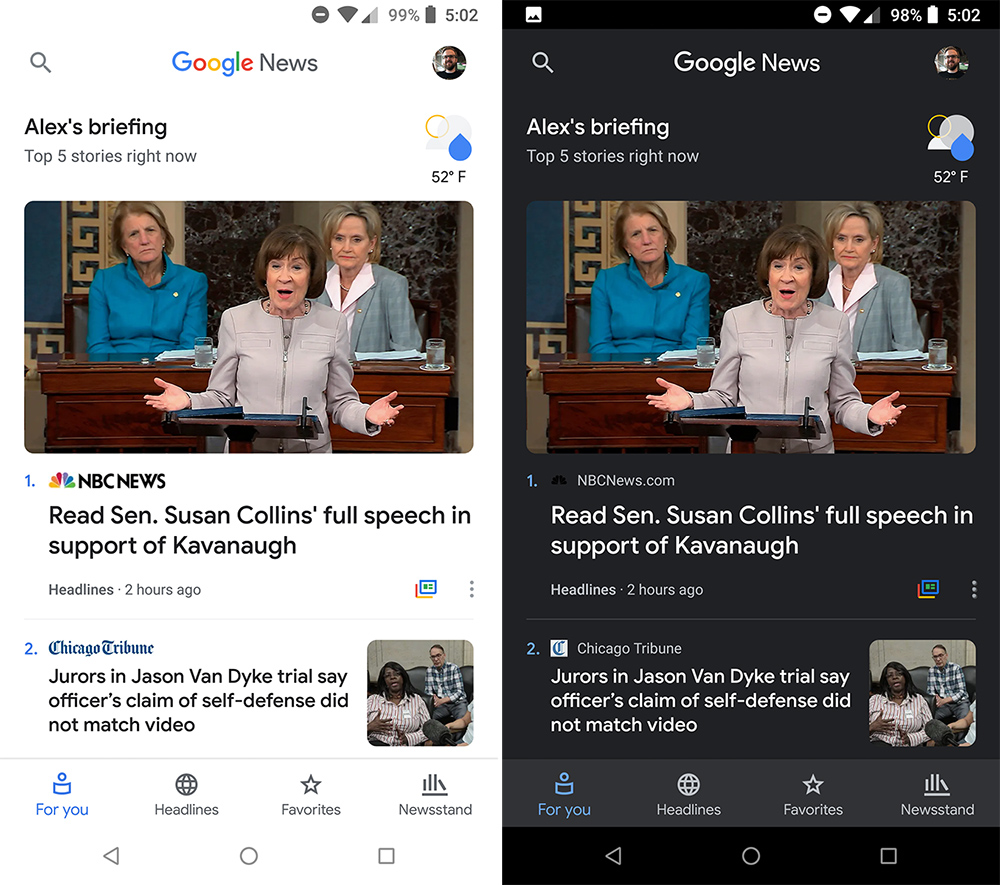Open the weather widget on the dark screen
The height and width of the screenshot is (885, 1000).
pos(951,148)
